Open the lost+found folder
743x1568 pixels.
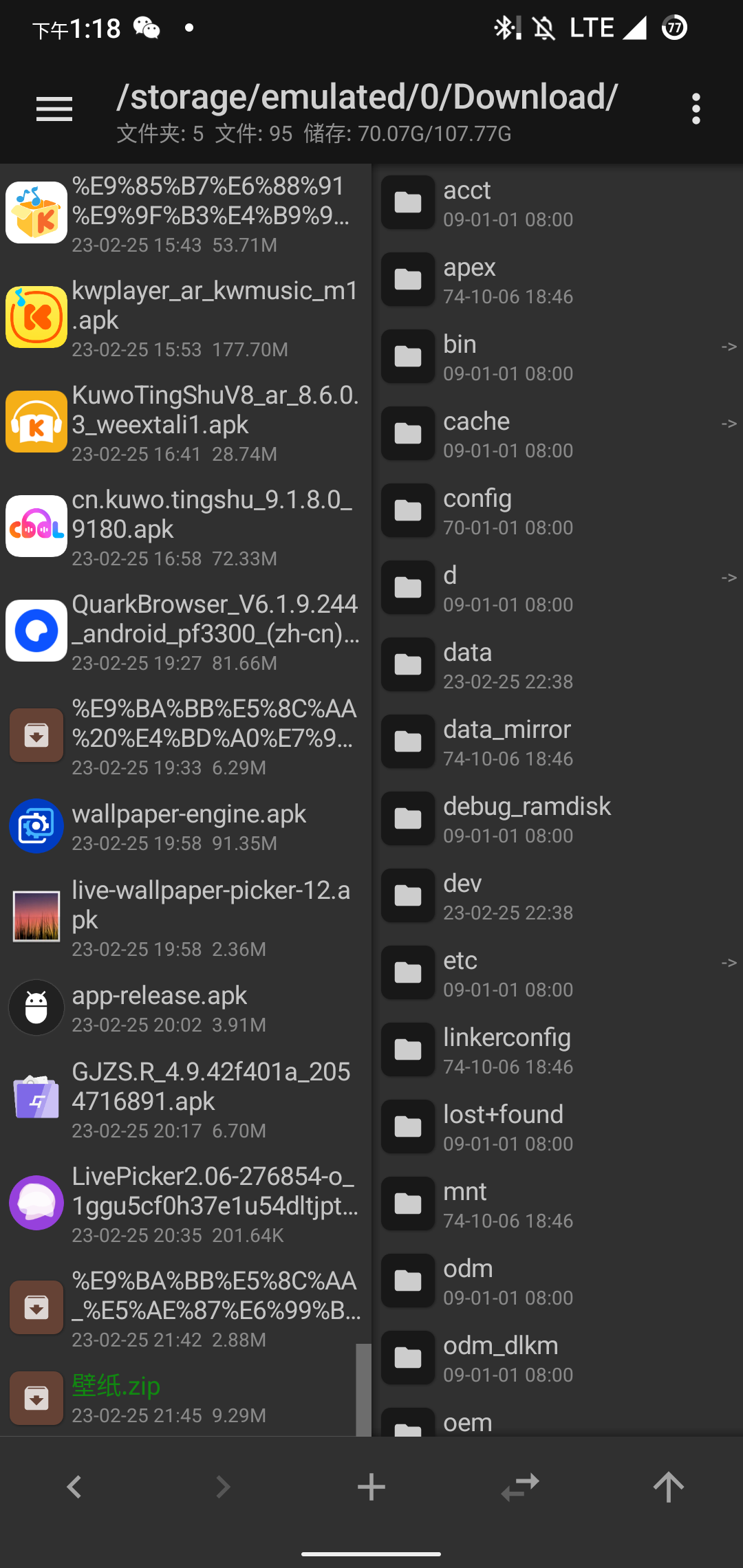click(557, 1127)
